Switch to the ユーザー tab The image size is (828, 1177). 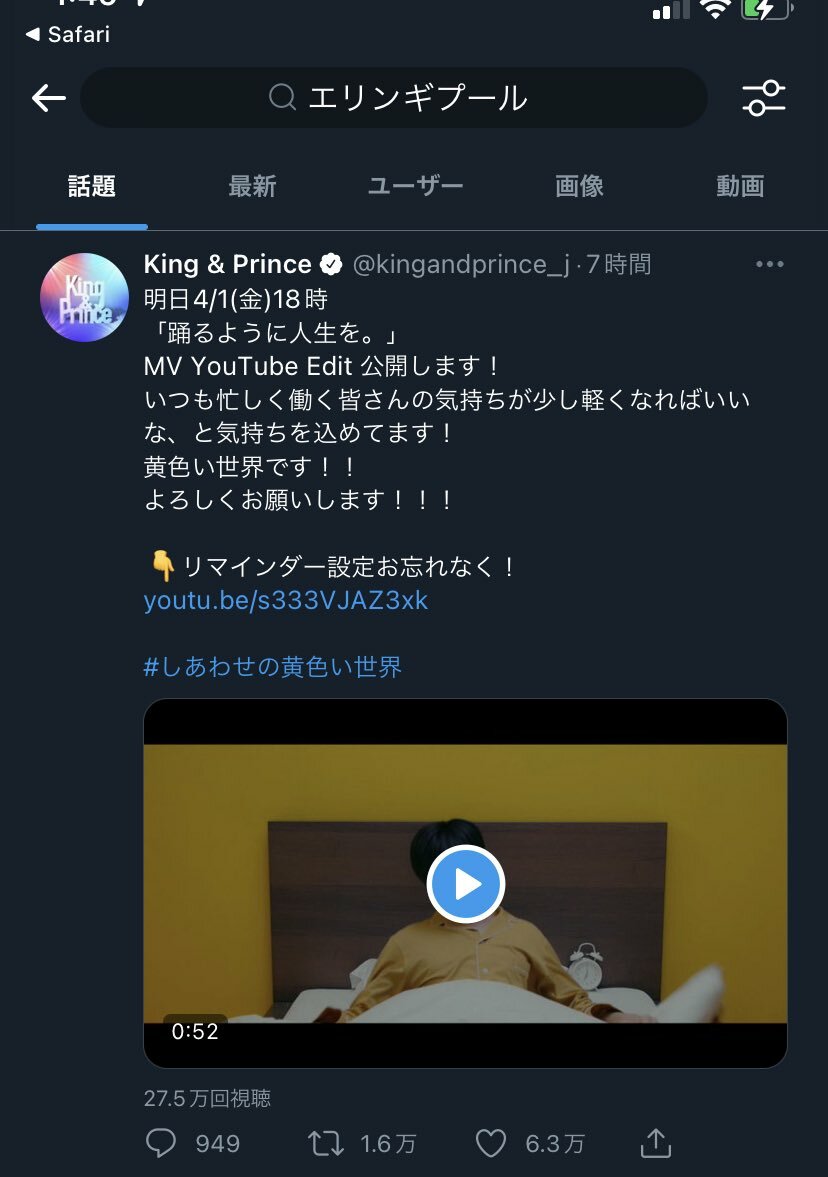click(415, 186)
